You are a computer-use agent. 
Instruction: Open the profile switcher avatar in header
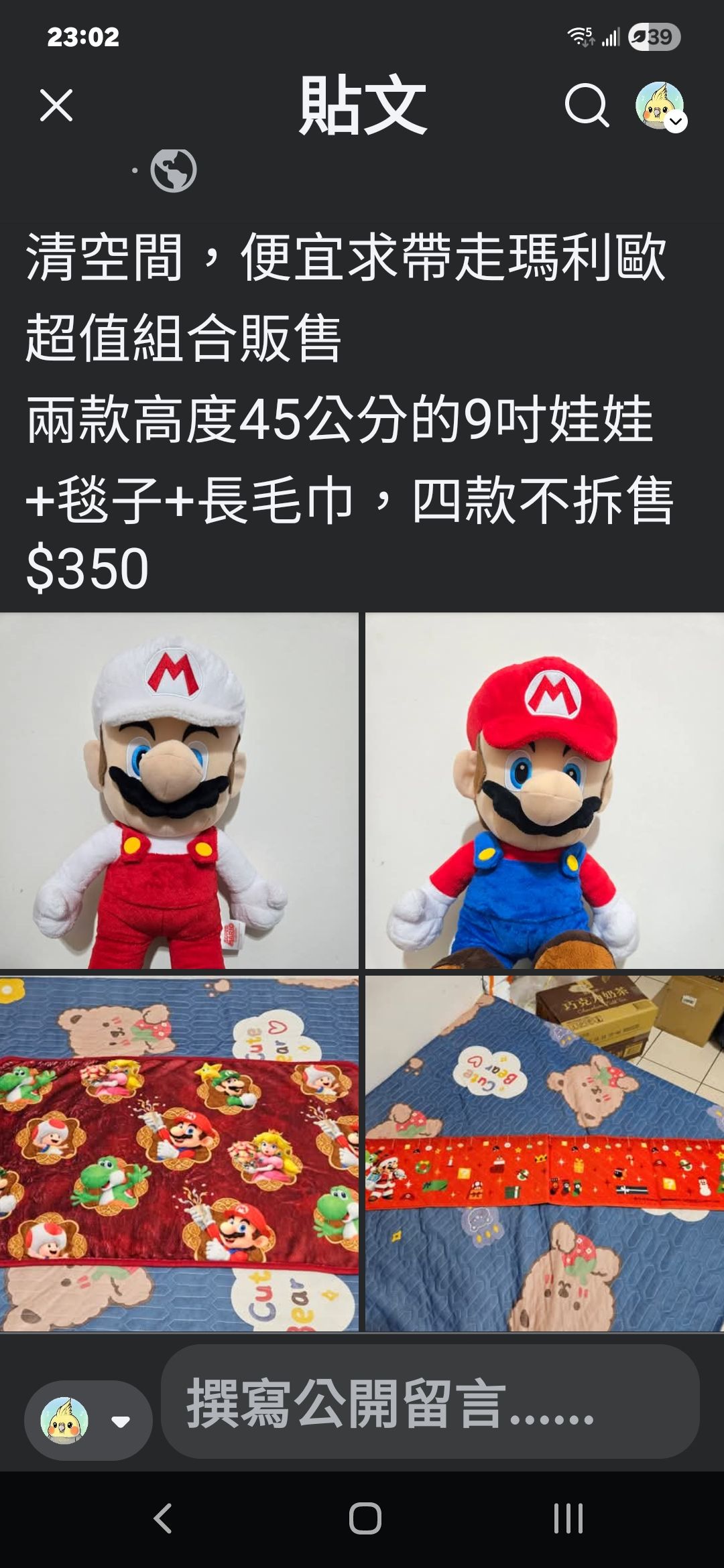(660, 106)
